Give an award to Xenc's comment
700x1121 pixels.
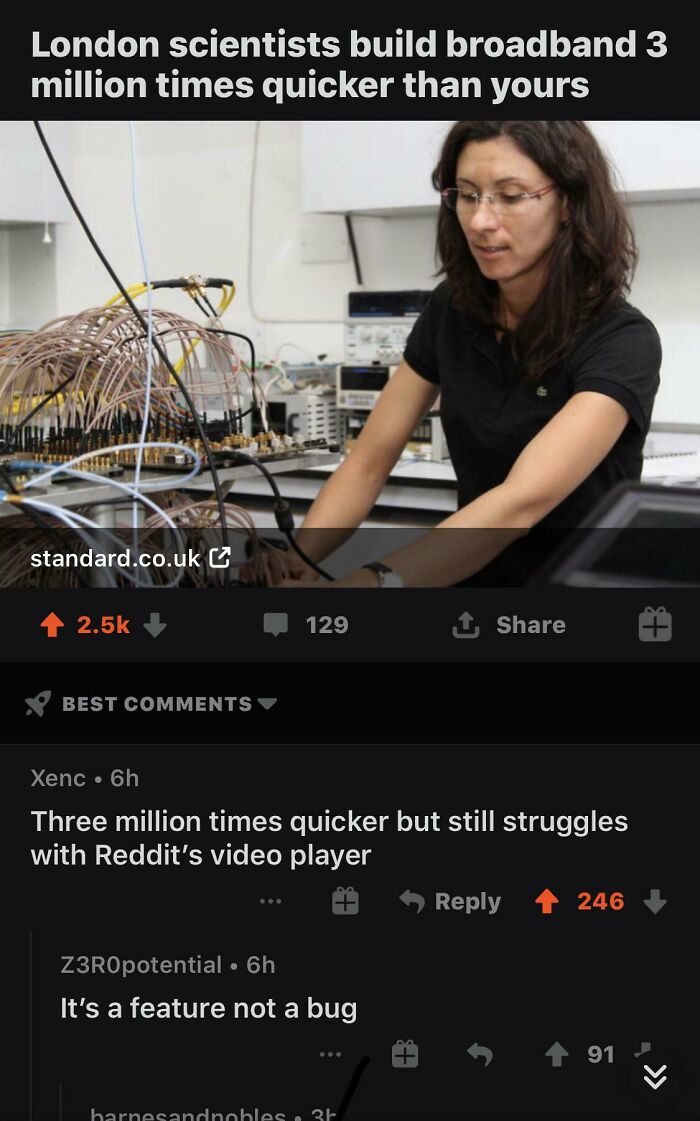345,901
